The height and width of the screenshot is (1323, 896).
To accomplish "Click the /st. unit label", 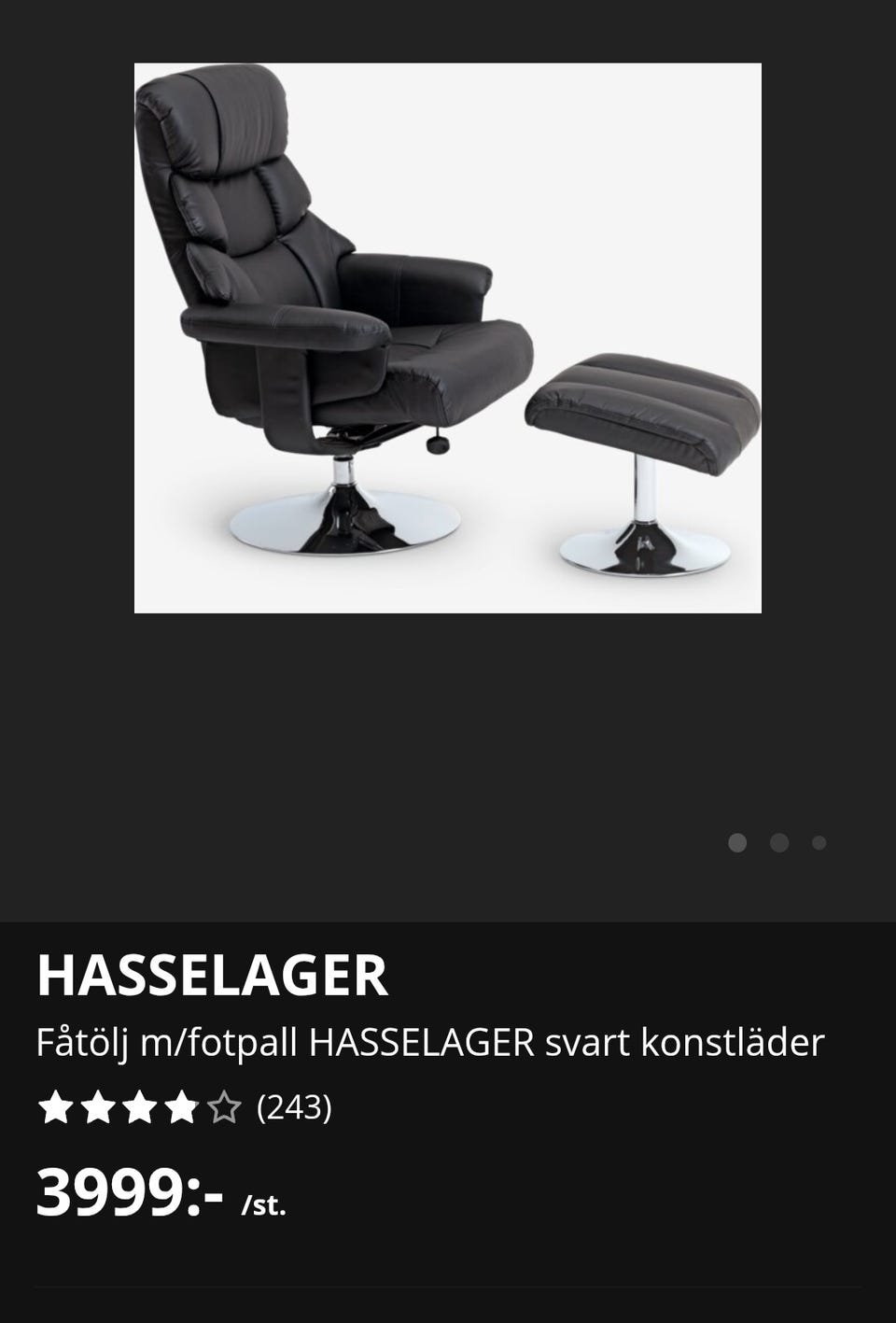I will 264,1203.
